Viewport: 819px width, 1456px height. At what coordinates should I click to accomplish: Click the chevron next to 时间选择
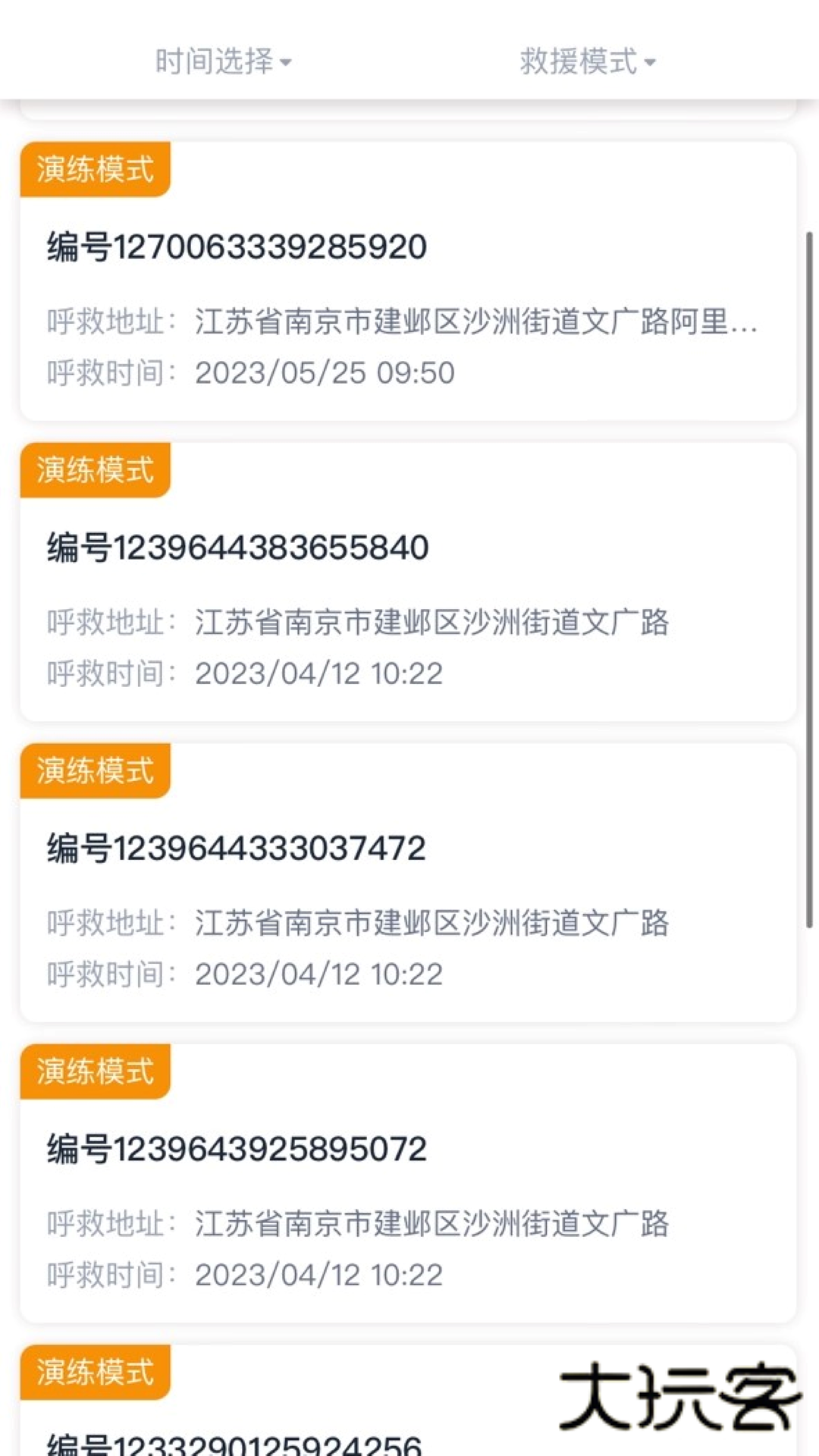286,65
